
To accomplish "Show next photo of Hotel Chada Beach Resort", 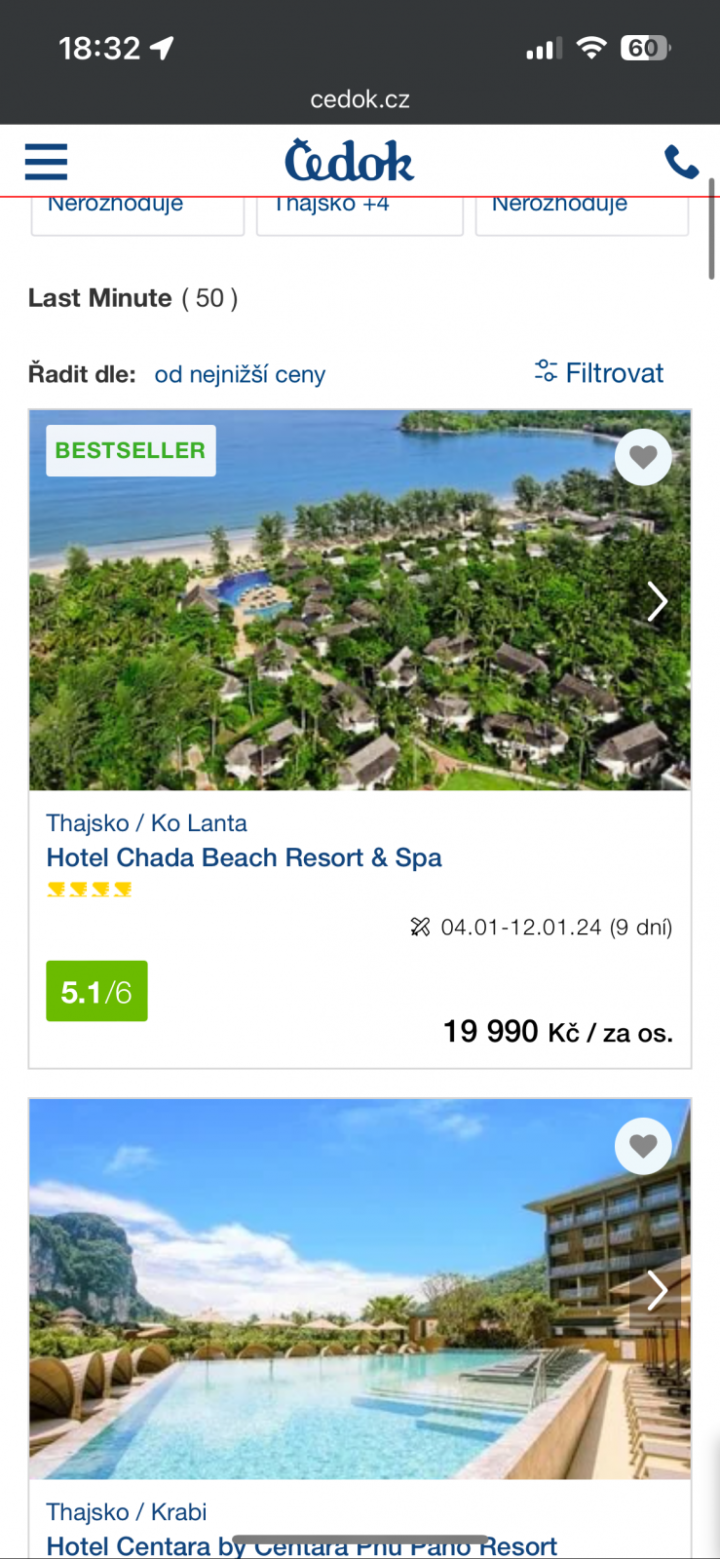I will point(657,601).
